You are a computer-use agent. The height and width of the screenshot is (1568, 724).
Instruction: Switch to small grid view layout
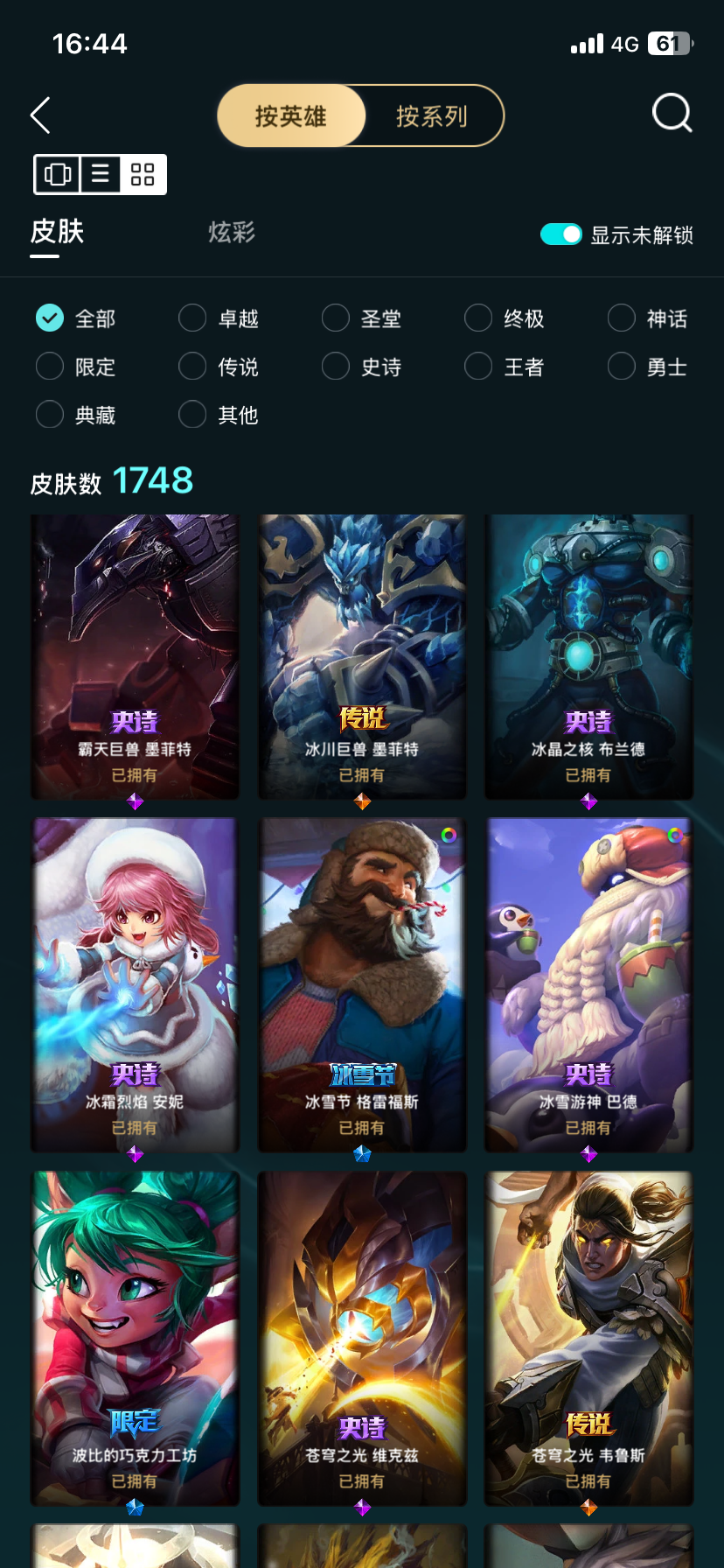[143, 174]
